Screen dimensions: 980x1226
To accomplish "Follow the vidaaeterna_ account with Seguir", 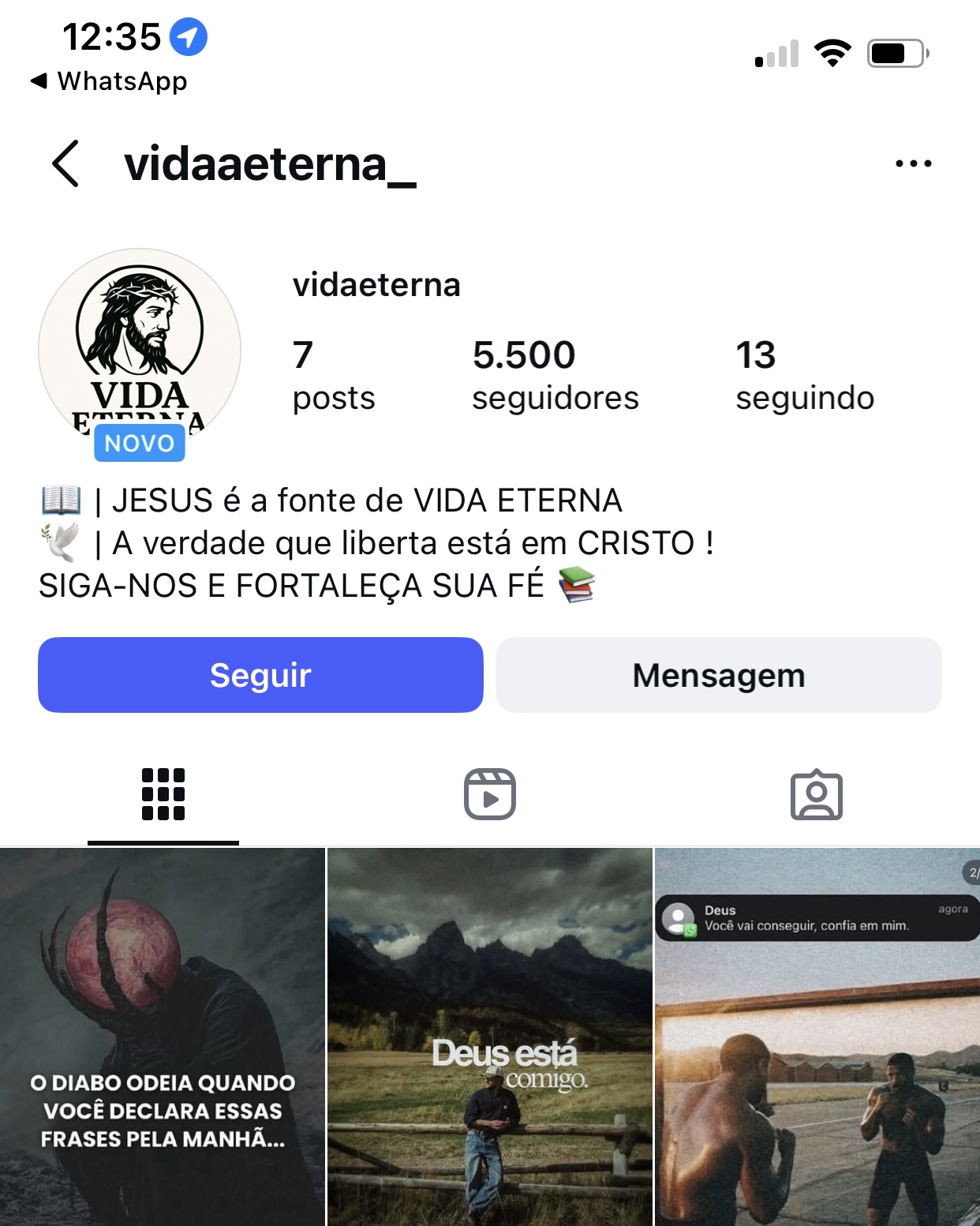I will click(260, 675).
